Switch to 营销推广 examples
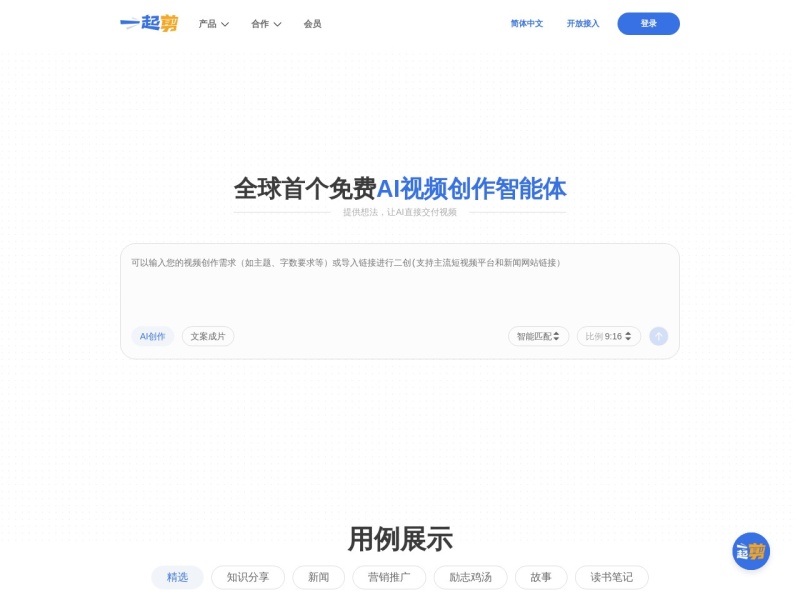Viewport: 800px width, 600px height. (389, 578)
